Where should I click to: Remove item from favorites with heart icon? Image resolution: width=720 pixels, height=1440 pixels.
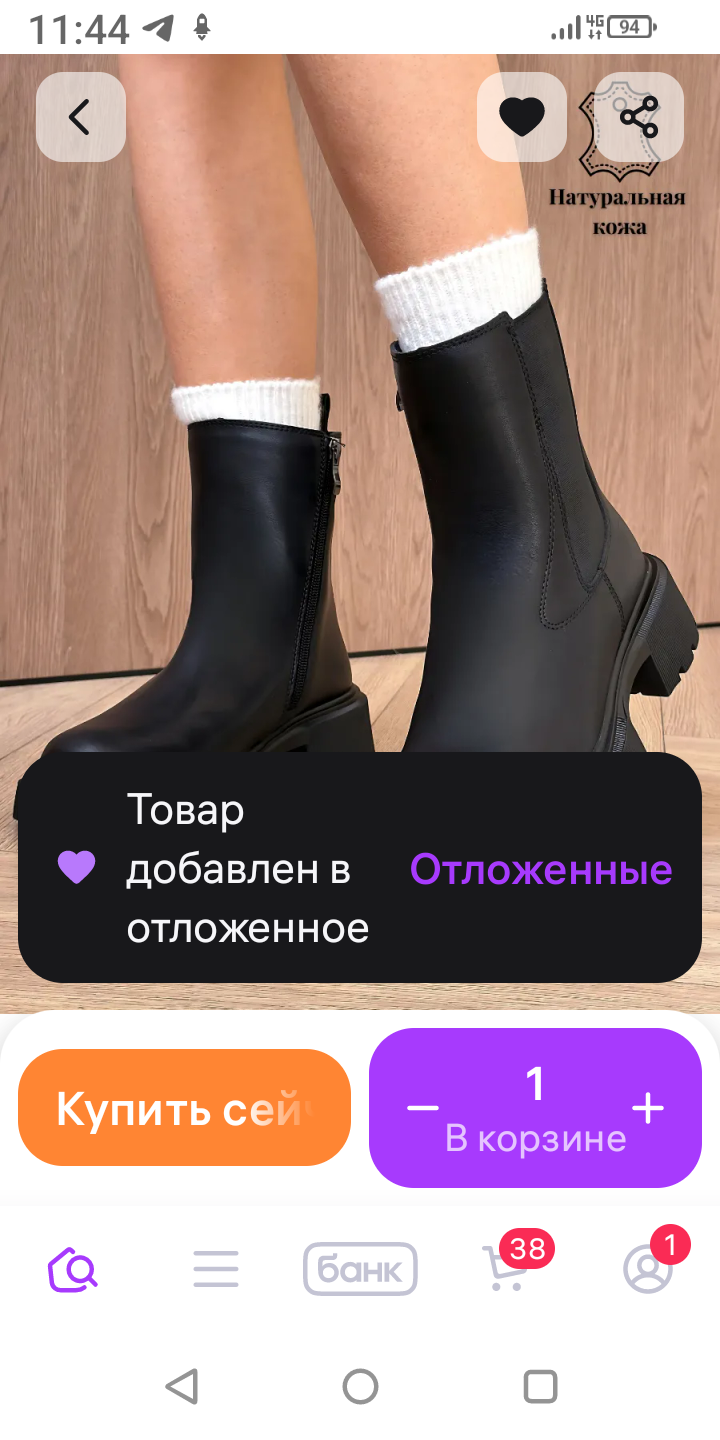521,117
